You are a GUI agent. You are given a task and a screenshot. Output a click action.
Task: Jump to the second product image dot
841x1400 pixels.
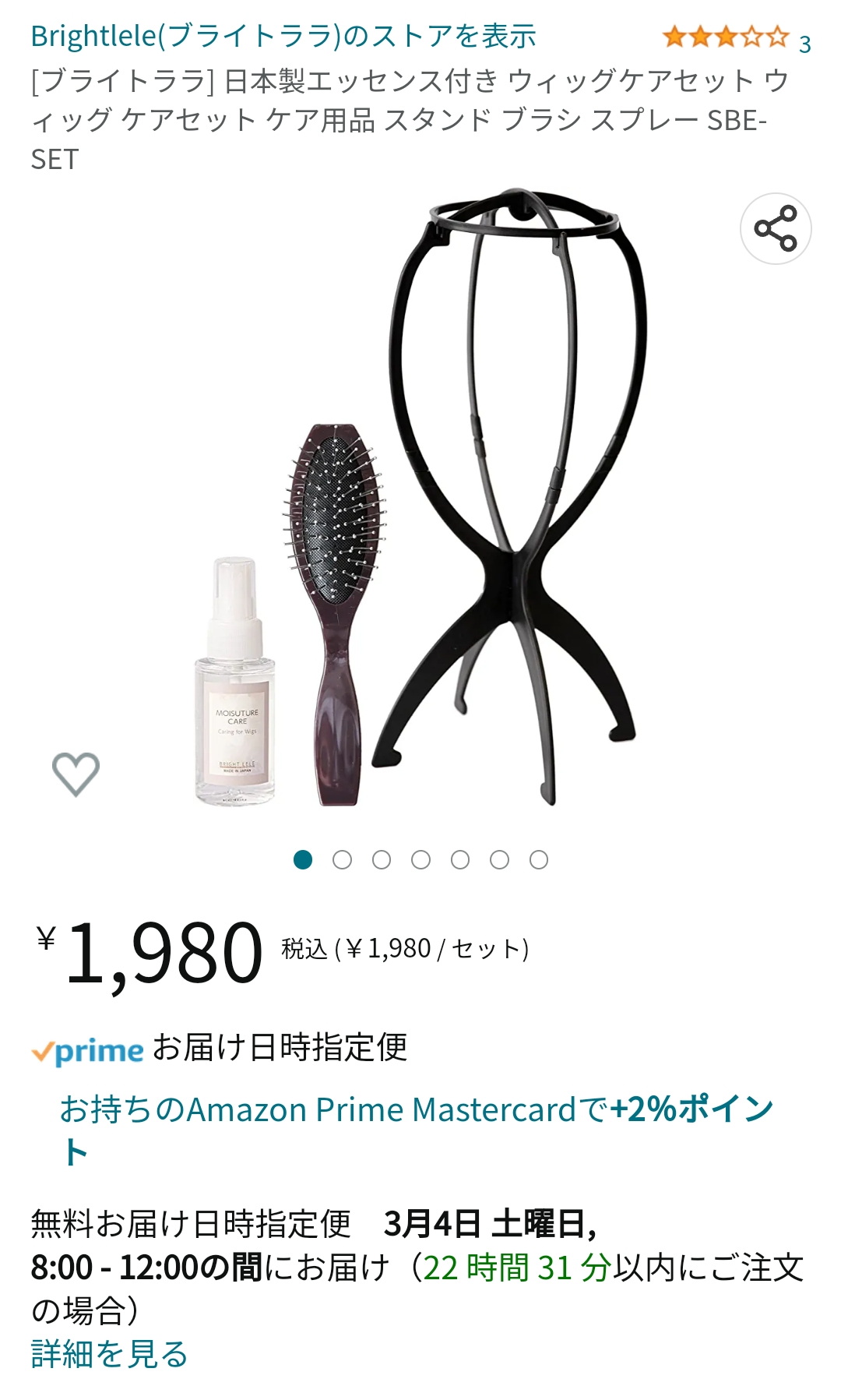(342, 859)
